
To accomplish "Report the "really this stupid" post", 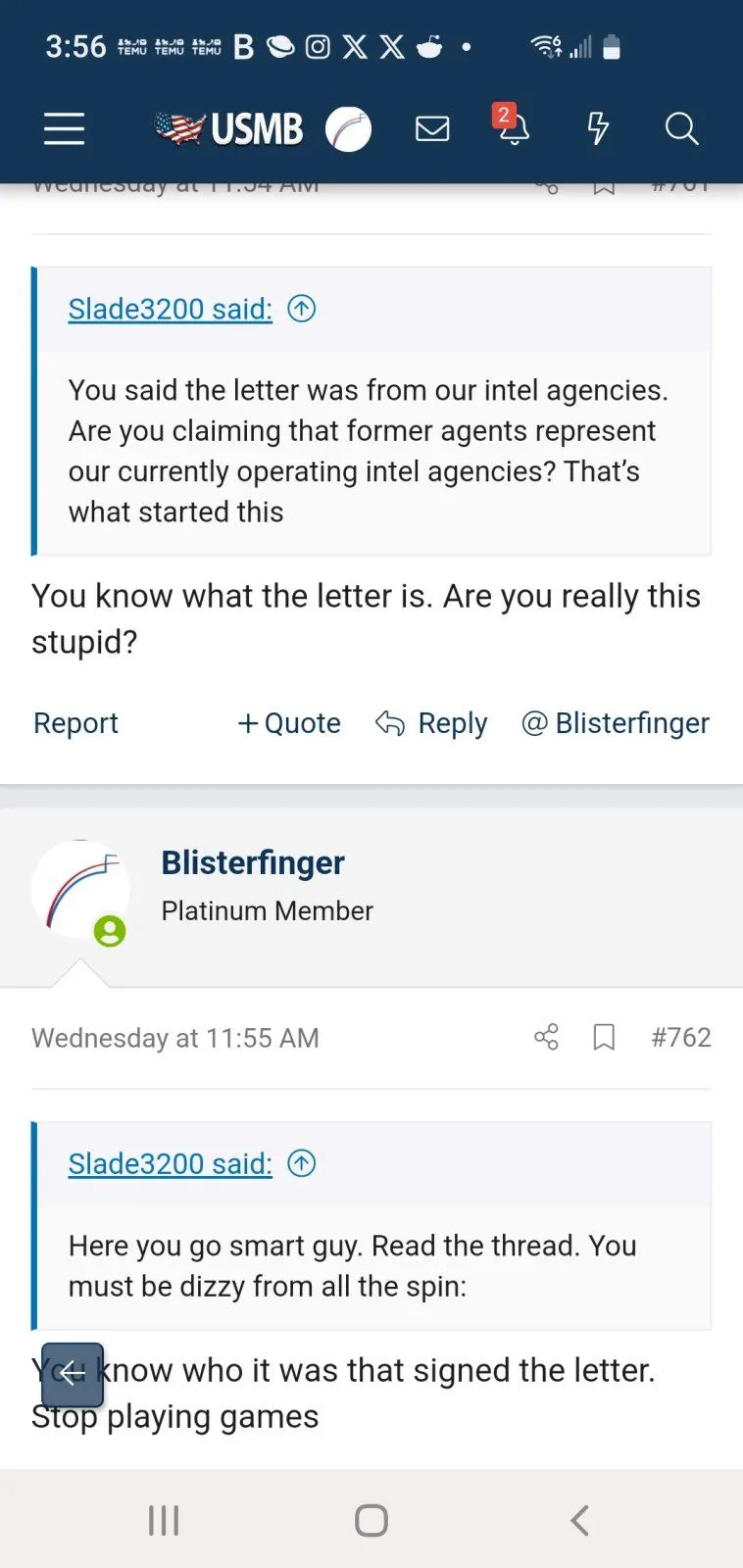I will pyautogui.click(x=75, y=723).
